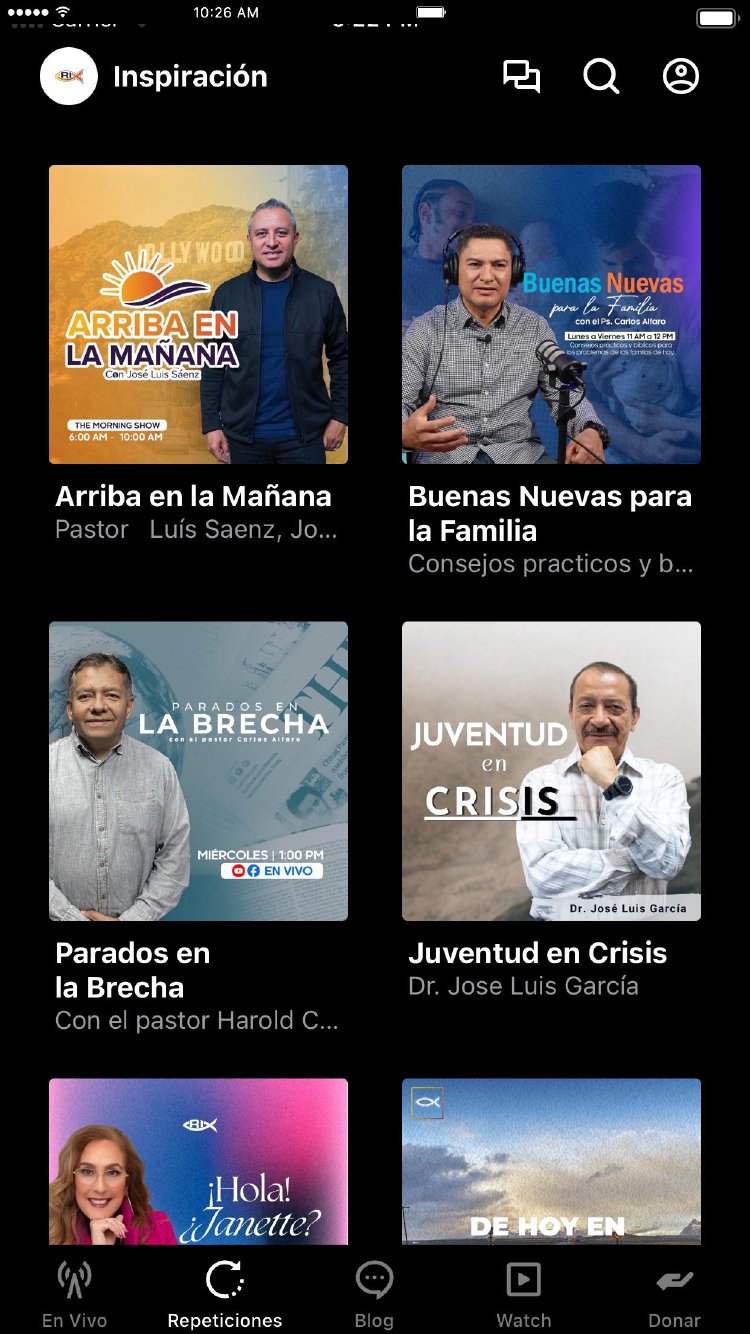Tap the search magnifier icon
Image resolution: width=750 pixels, height=1334 pixels.
(x=601, y=77)
